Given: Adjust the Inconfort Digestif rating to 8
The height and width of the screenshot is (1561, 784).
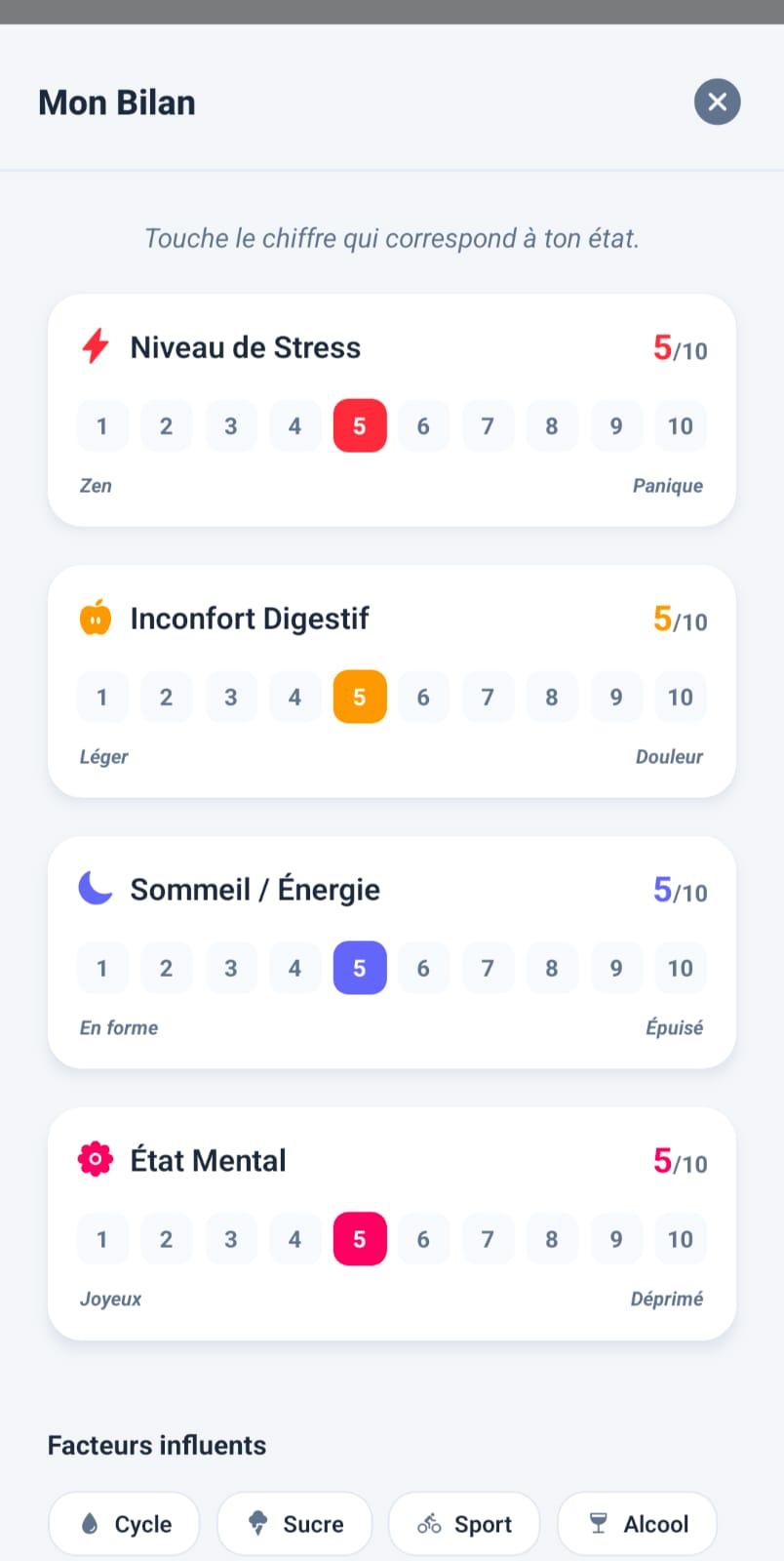Looking at the screenshot, I should click(x=552, y=697).
